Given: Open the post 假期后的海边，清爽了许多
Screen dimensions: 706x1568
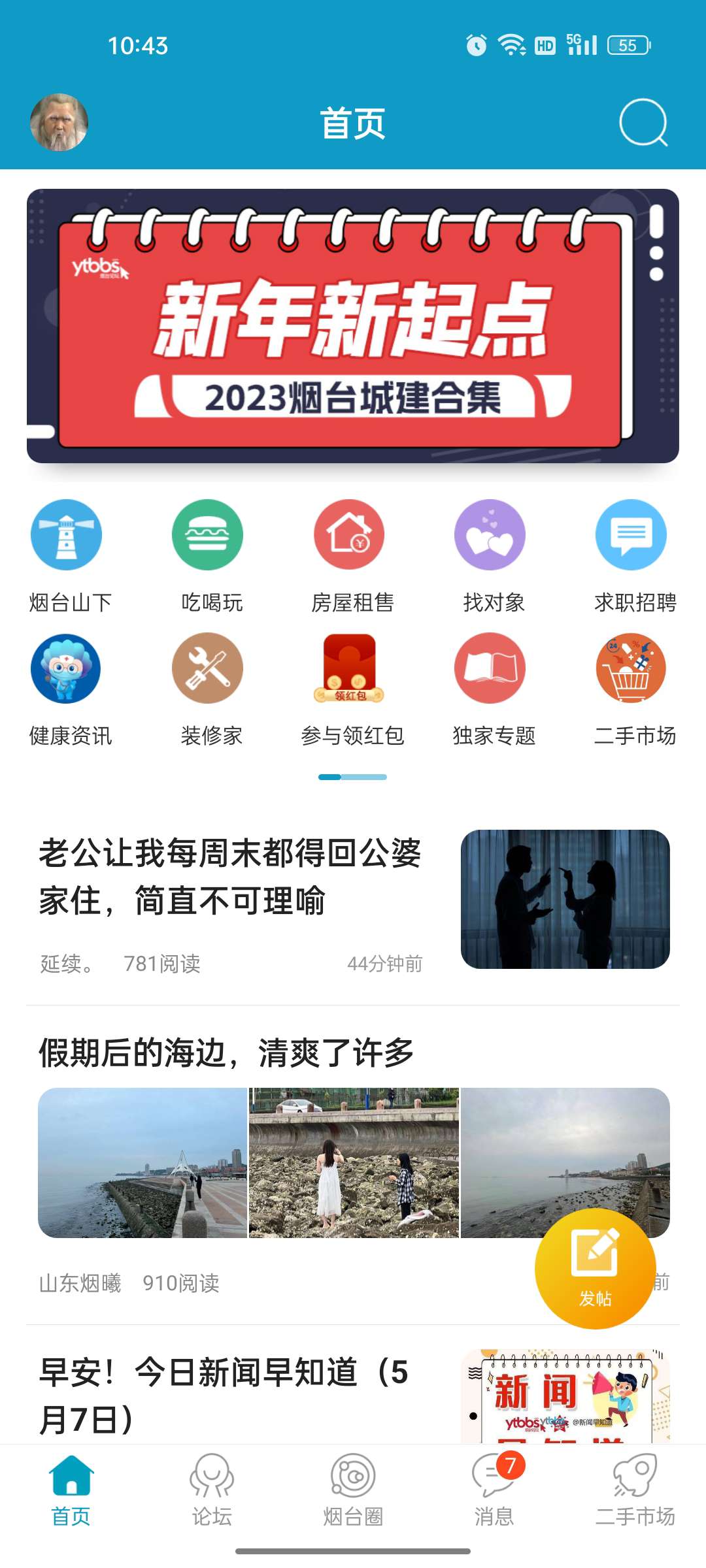Looking at the screenshot, I should coord(226,1053).
